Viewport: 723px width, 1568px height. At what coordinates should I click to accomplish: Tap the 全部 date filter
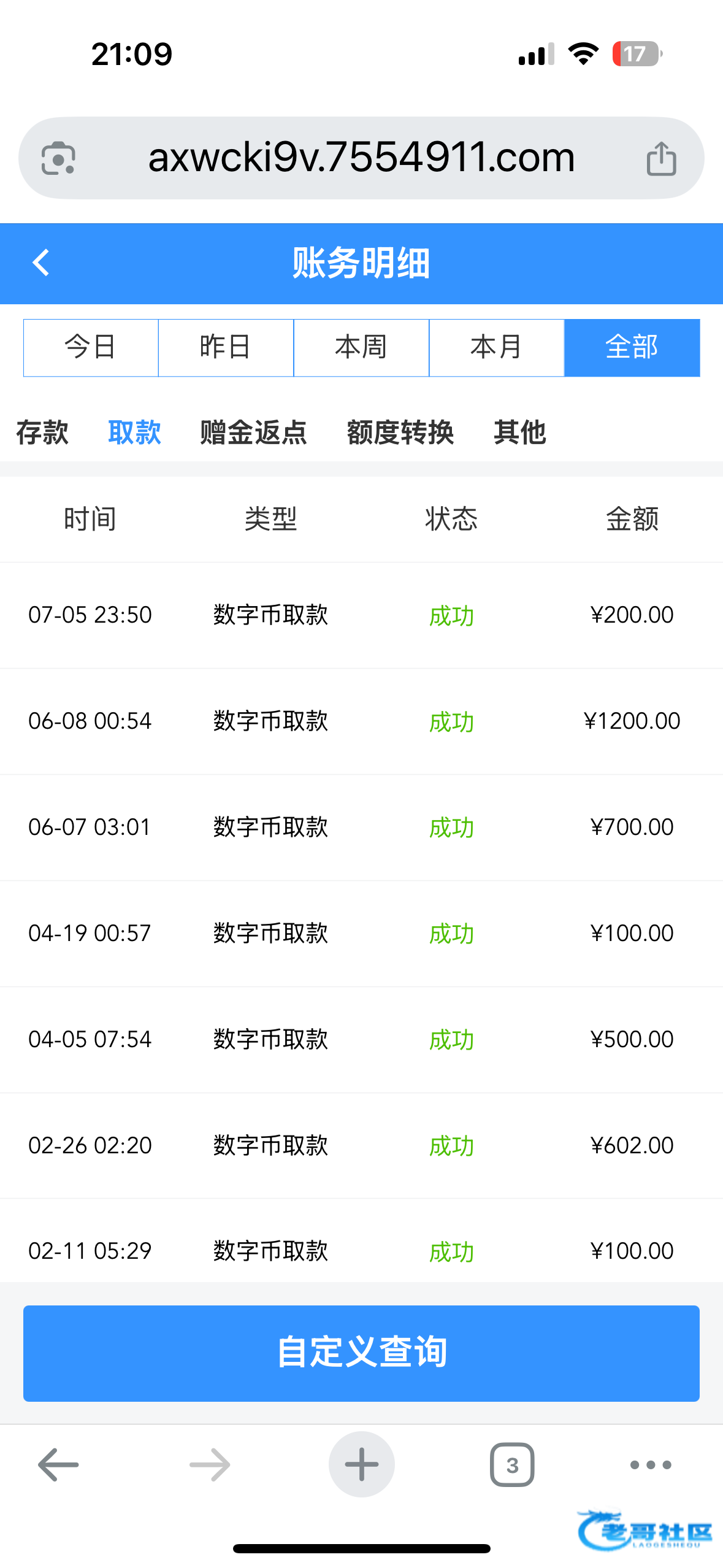tap(632, 348)
